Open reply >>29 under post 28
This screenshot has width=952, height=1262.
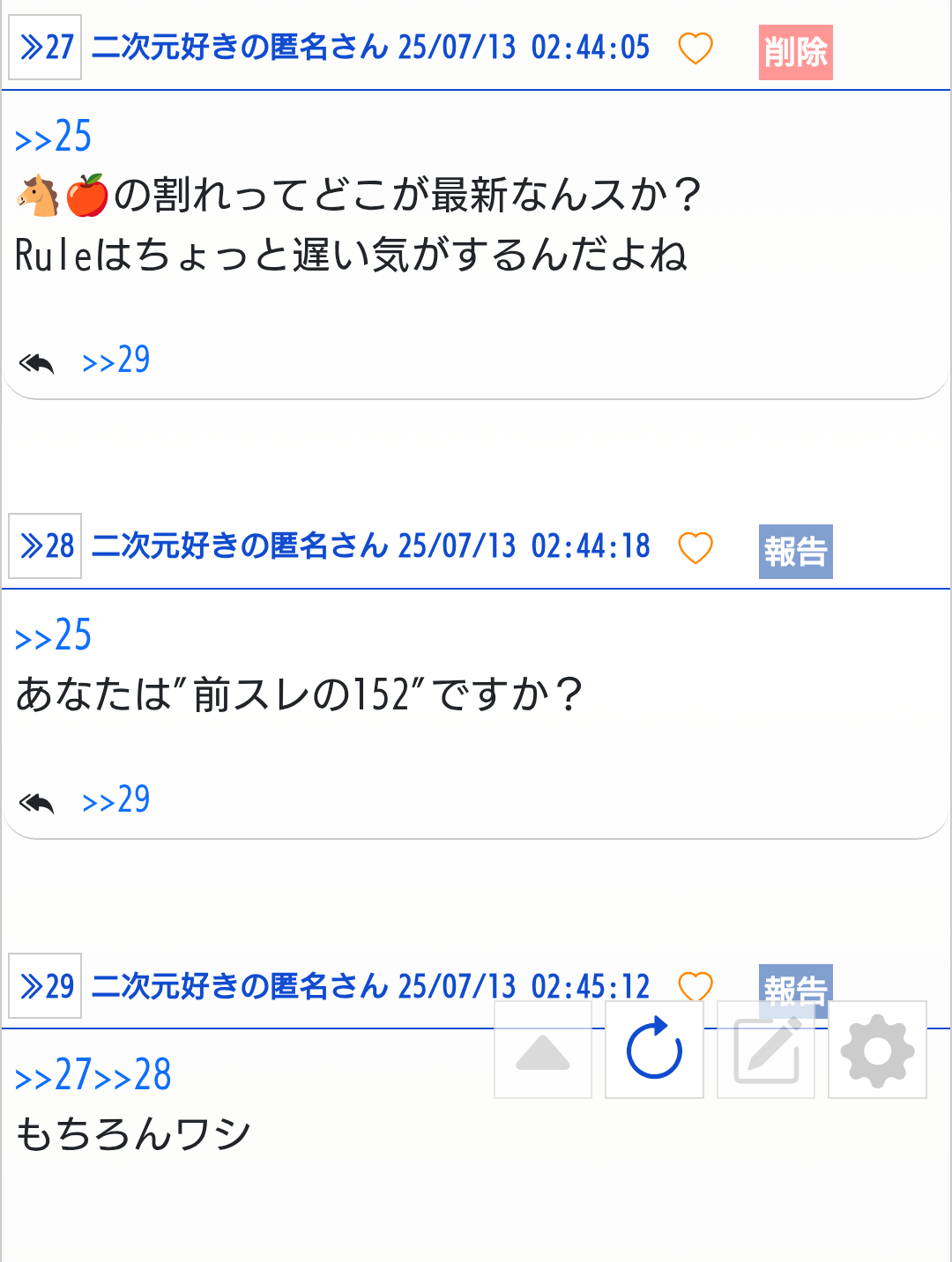click(x=115, y=800)
